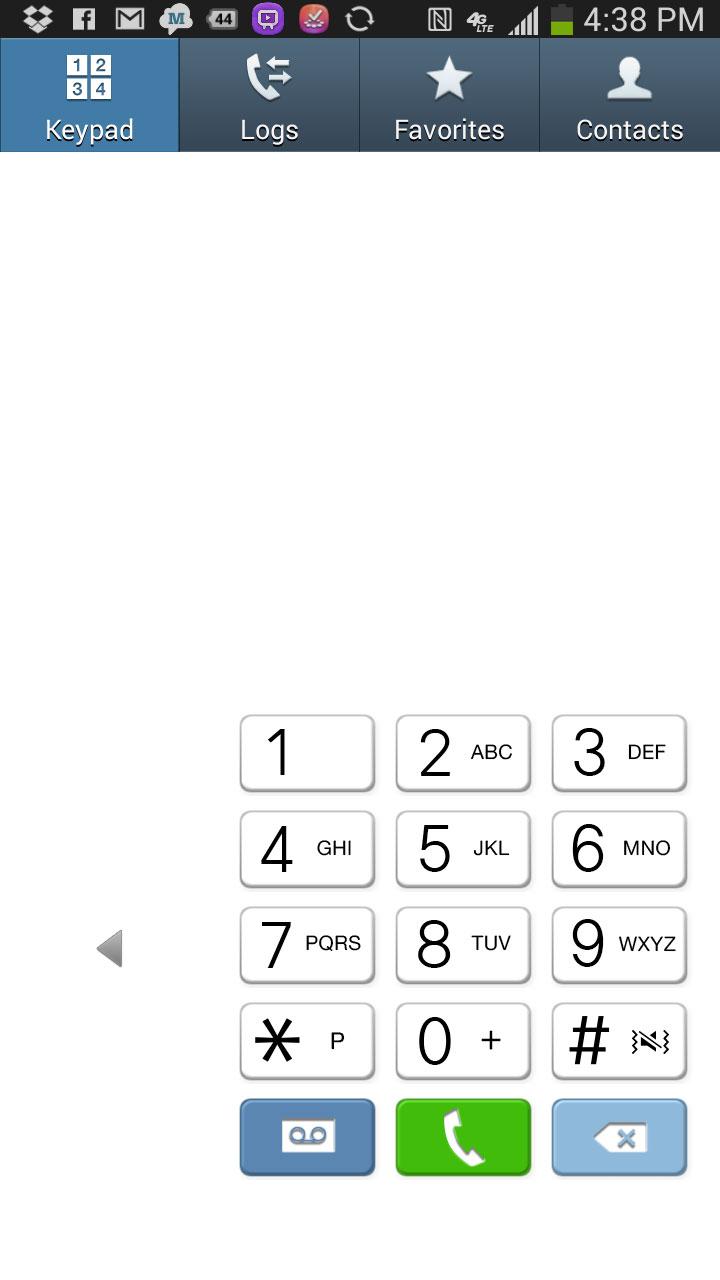Viewport: 720px width, 1280px height.
Task: Open the Favorites tab
Action: (449, 95)
